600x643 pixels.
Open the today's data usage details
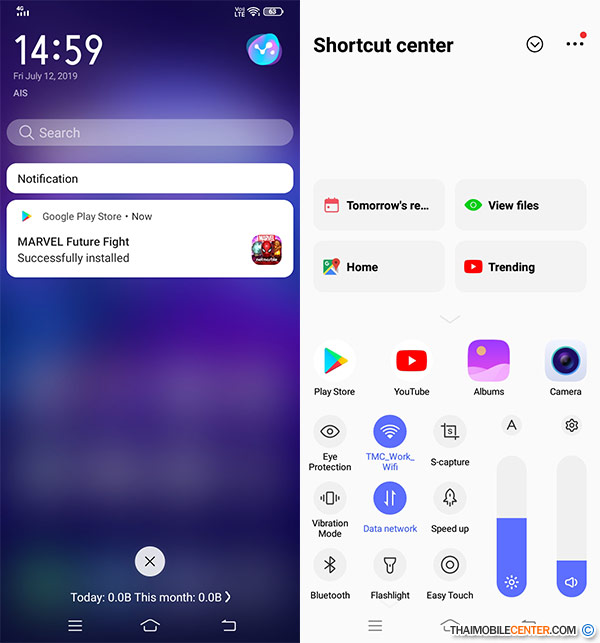(150, 597)
